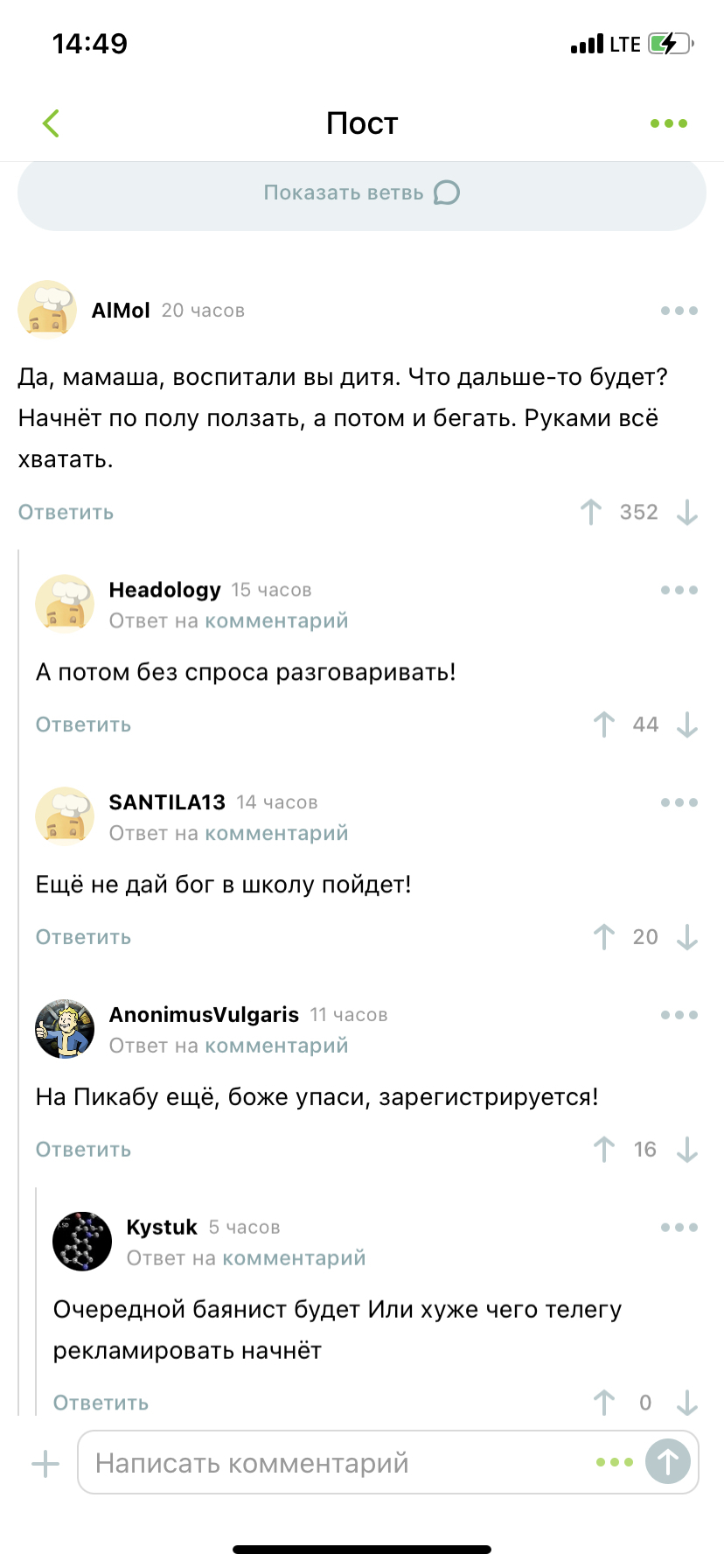Screen dimensions: 724x1568
Task: Reply to Headology's comment
Action: tap(84, 725)
